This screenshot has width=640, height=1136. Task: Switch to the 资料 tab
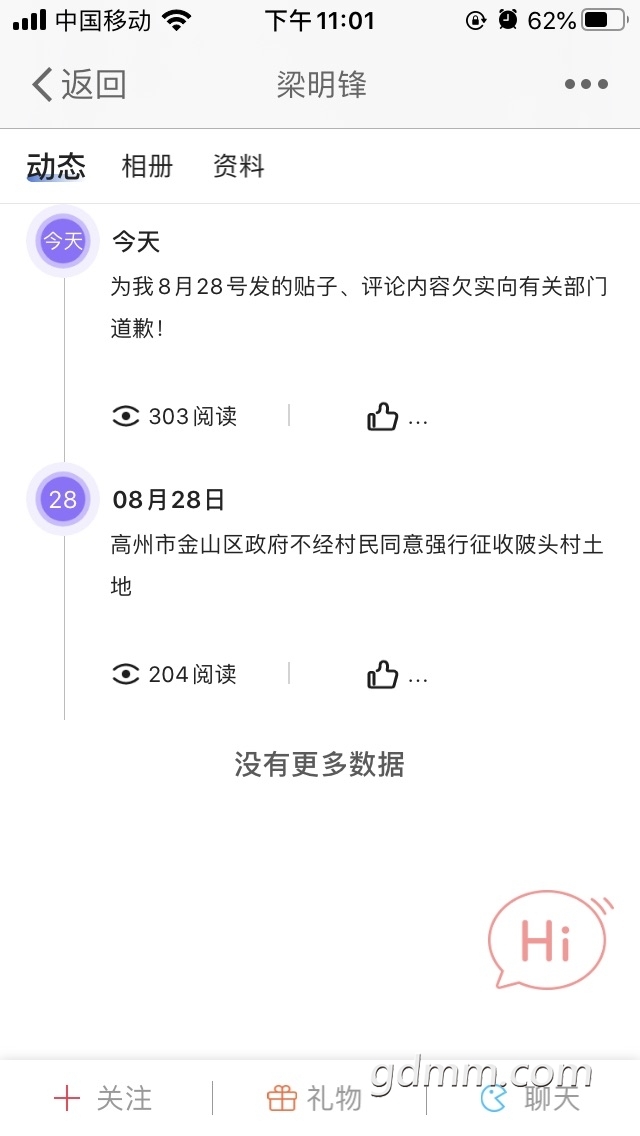pyautogui.click(x=239, y=166)
